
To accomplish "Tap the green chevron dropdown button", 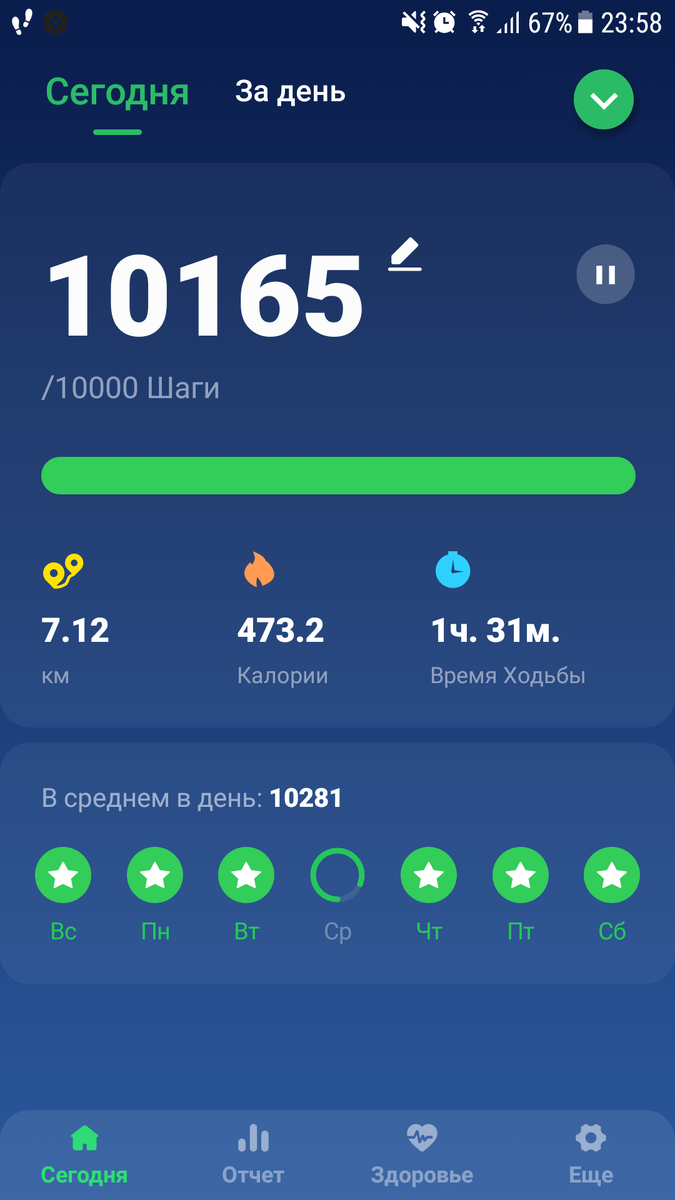I will click(x=604, y=100).
